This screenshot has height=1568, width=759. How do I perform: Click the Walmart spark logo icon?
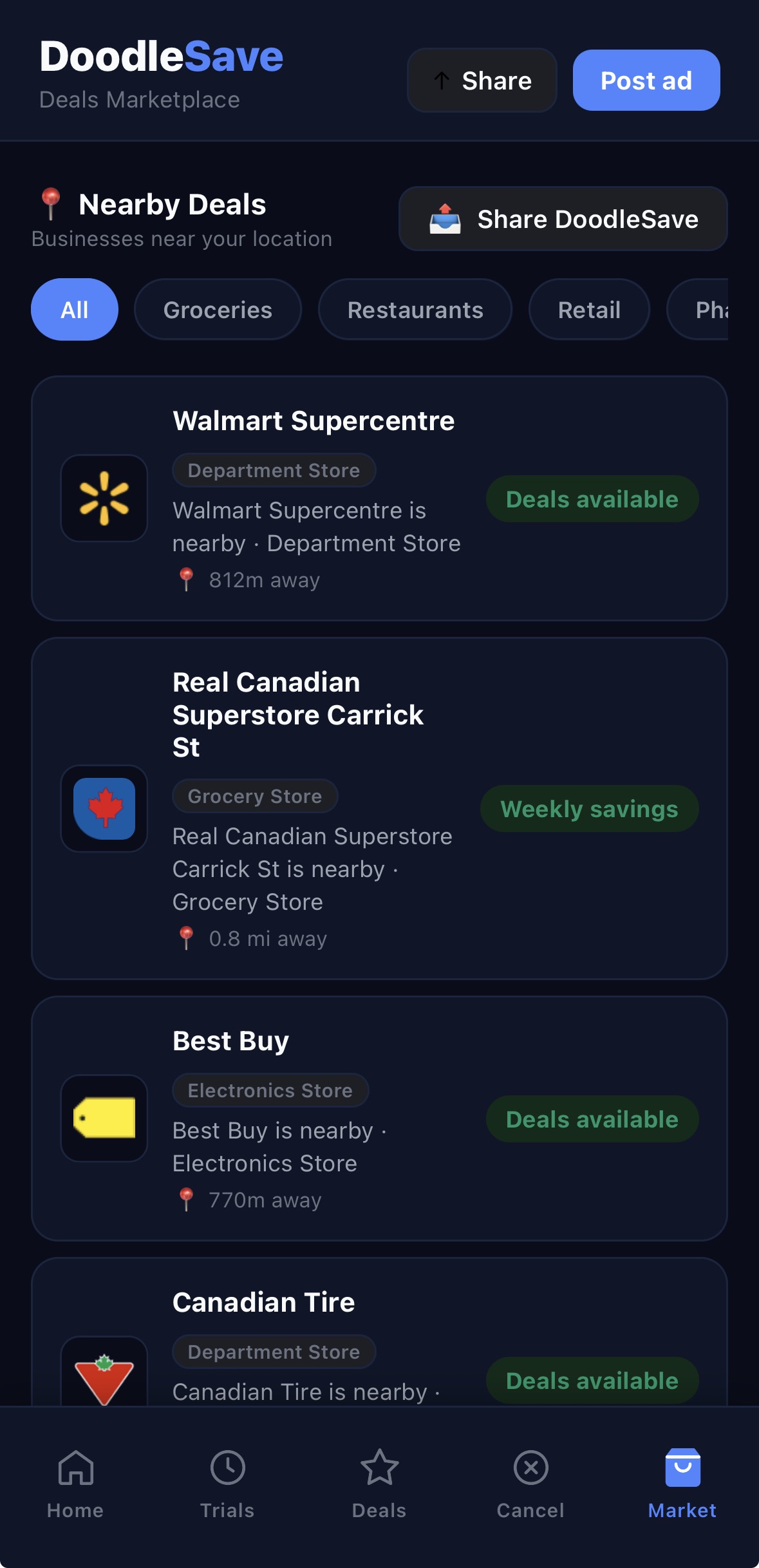(104, 498)
